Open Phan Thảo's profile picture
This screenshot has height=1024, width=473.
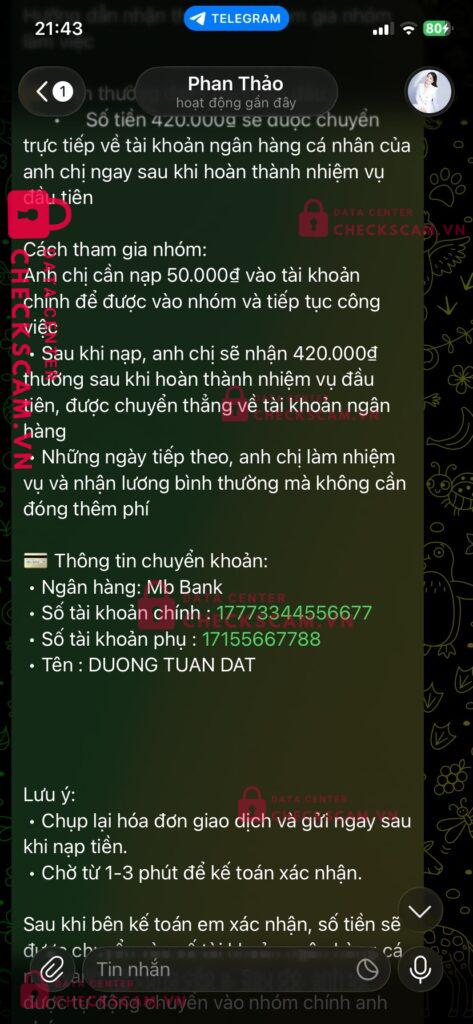click(429, 91)
